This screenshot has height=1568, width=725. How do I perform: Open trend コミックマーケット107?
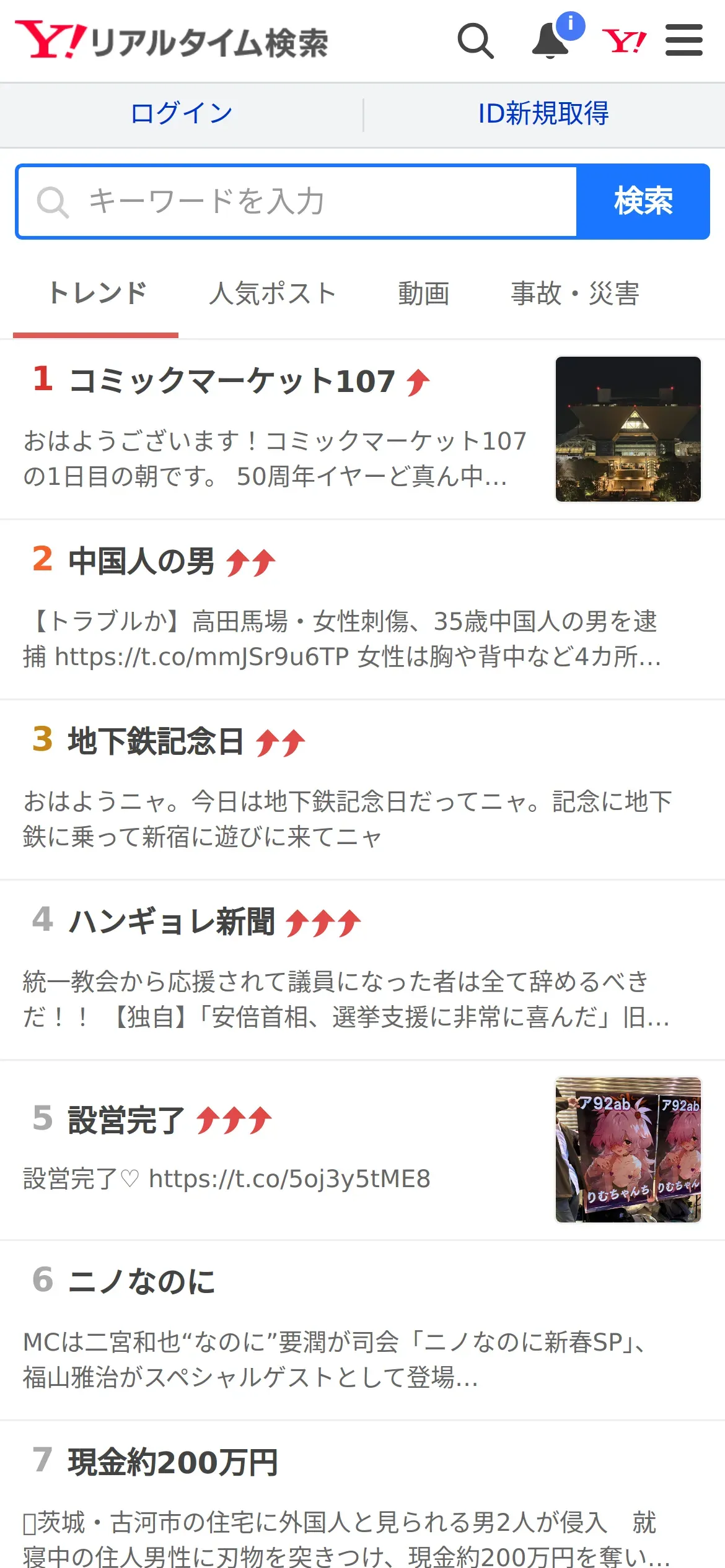(x=232, y=380)
